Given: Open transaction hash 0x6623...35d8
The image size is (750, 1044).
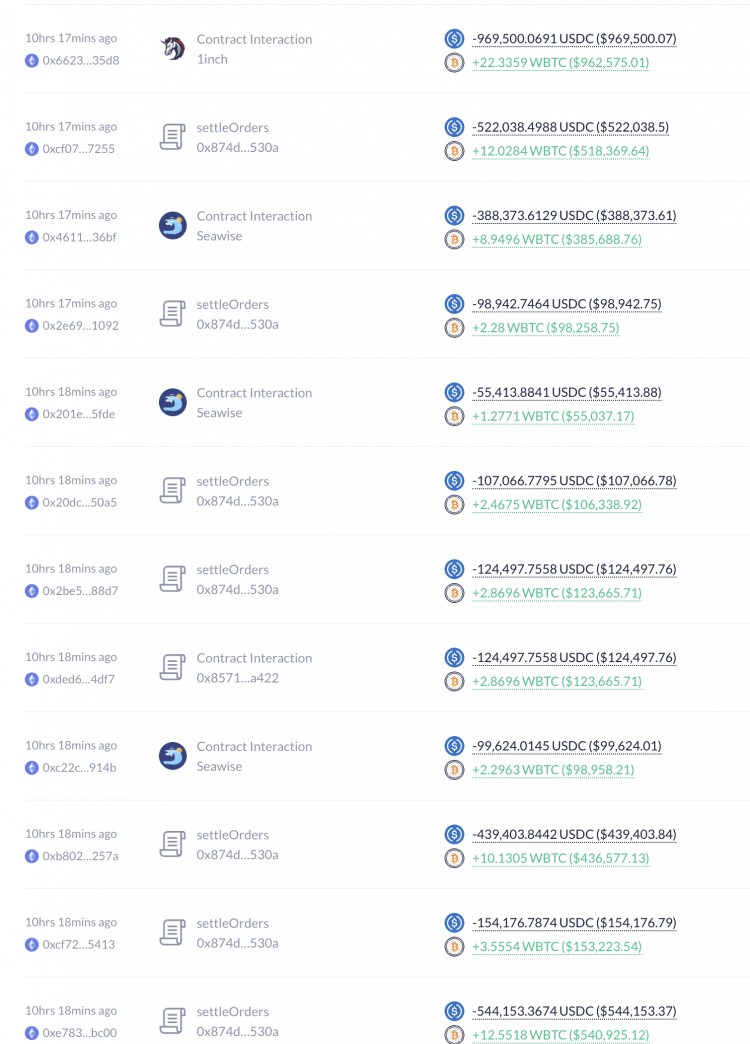Looking at the screenshot, I should (x=80, y=60).
